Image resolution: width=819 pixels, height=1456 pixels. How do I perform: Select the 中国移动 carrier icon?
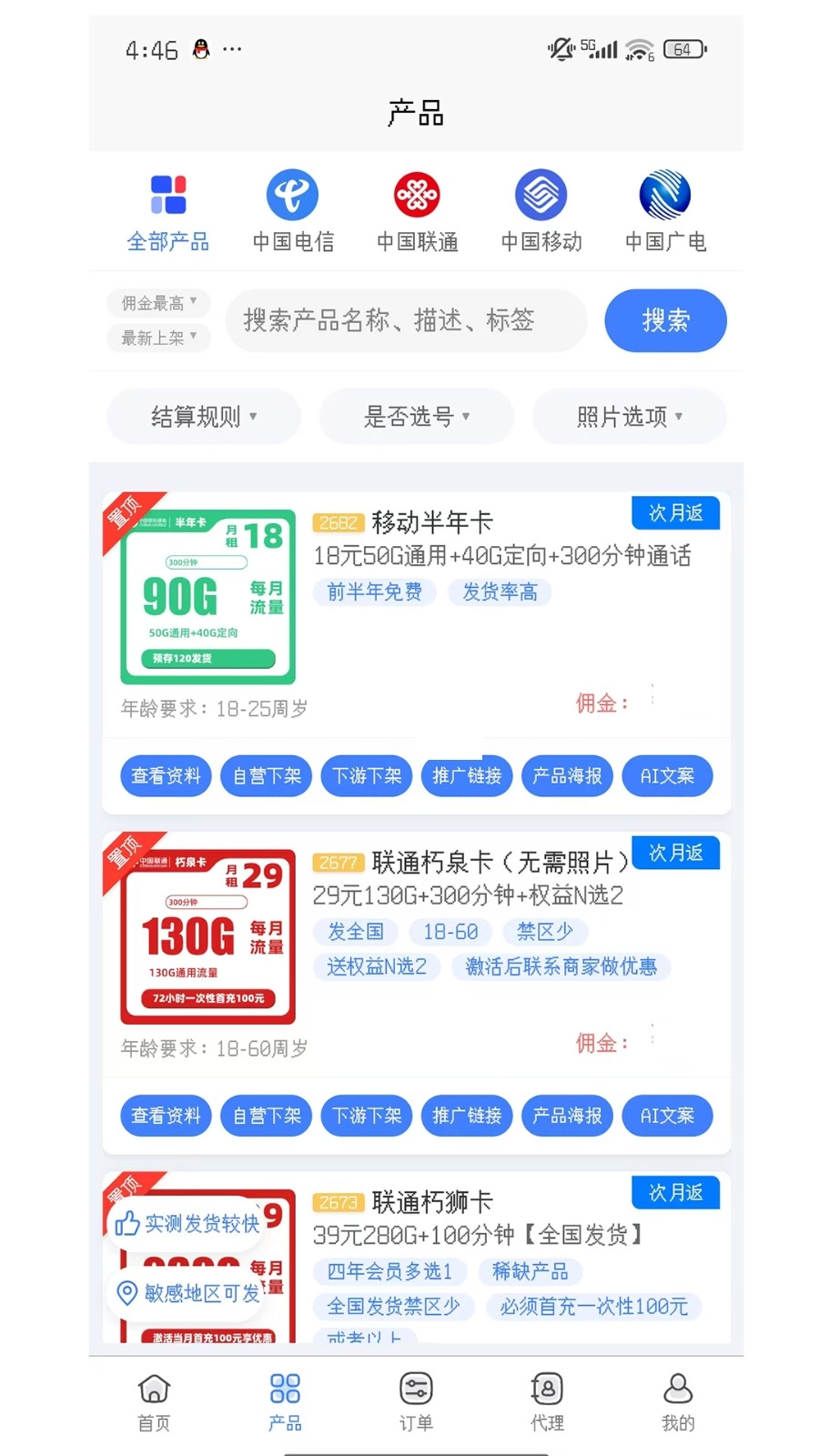541,195
